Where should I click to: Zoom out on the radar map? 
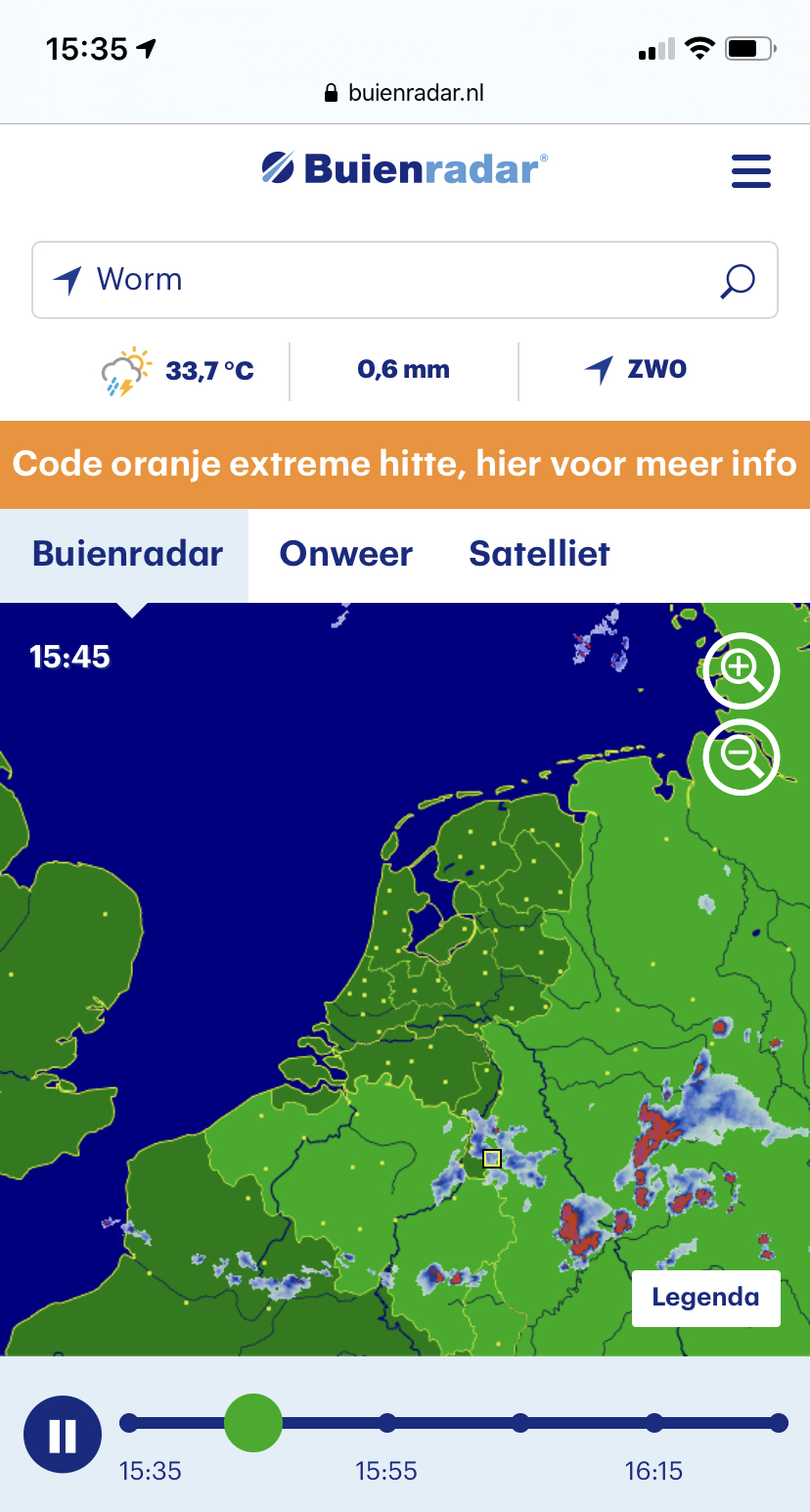click(x=742, y=756)
